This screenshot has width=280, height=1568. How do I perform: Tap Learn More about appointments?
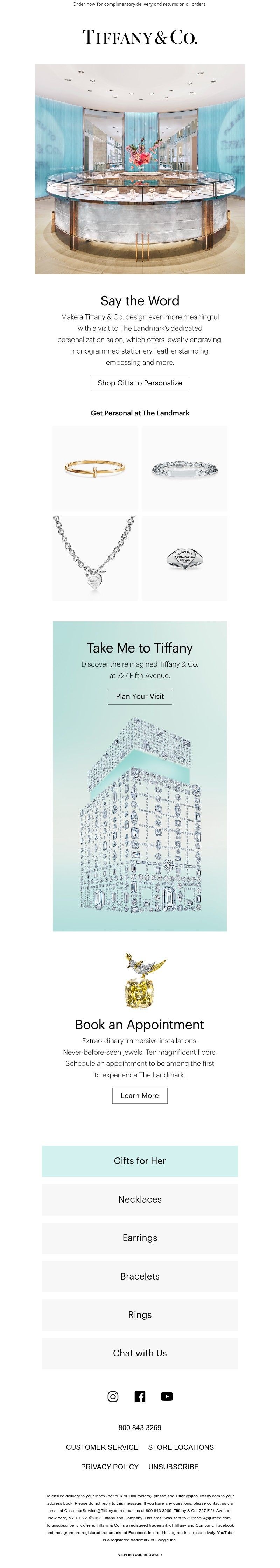[139, 1095]
